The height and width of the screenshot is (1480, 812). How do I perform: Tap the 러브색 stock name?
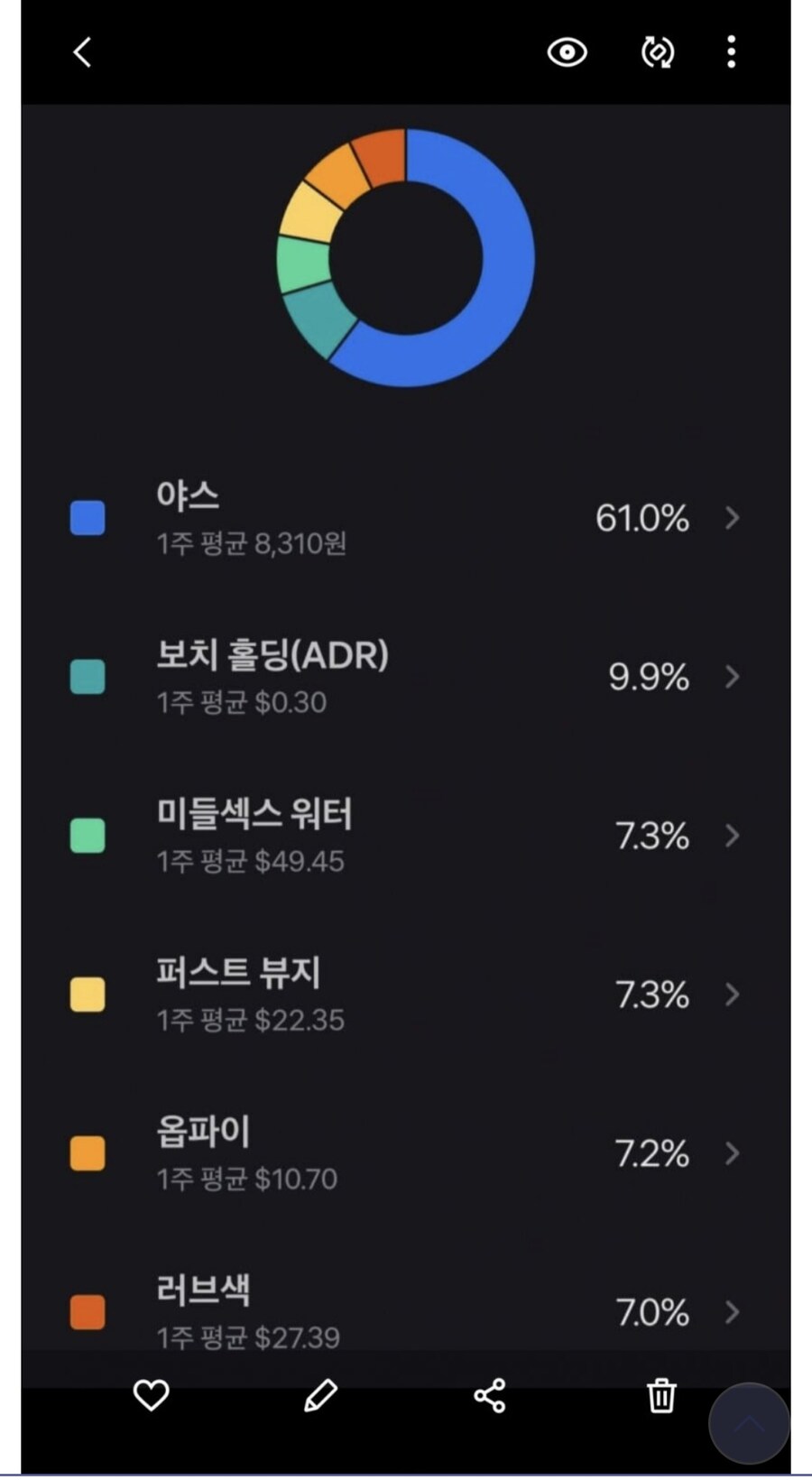pyautogui.click(x=203, y=1290)
